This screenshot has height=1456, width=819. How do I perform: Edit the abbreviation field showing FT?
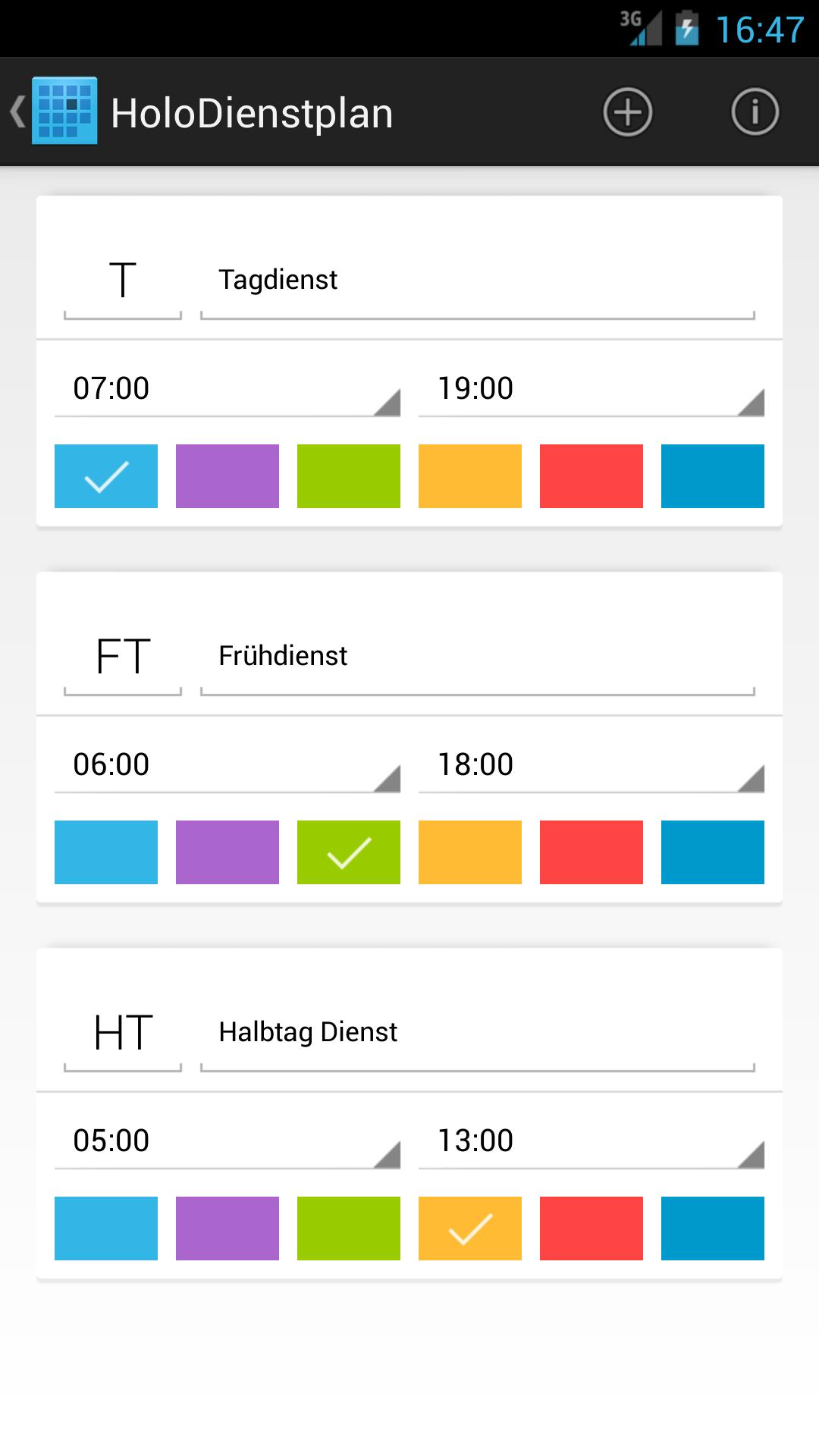[x=123, y=657]
